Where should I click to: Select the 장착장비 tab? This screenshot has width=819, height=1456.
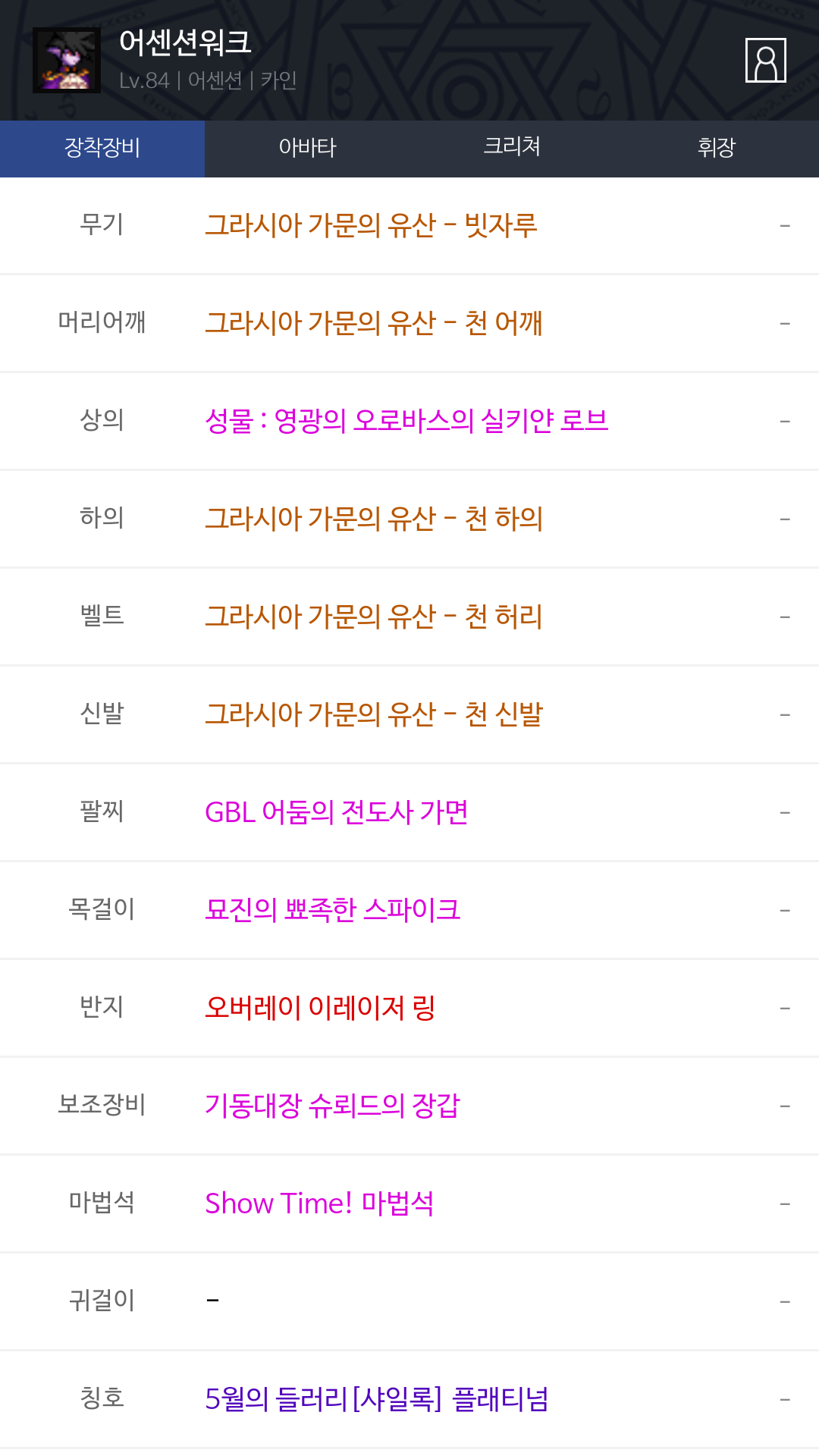[102, 149]
